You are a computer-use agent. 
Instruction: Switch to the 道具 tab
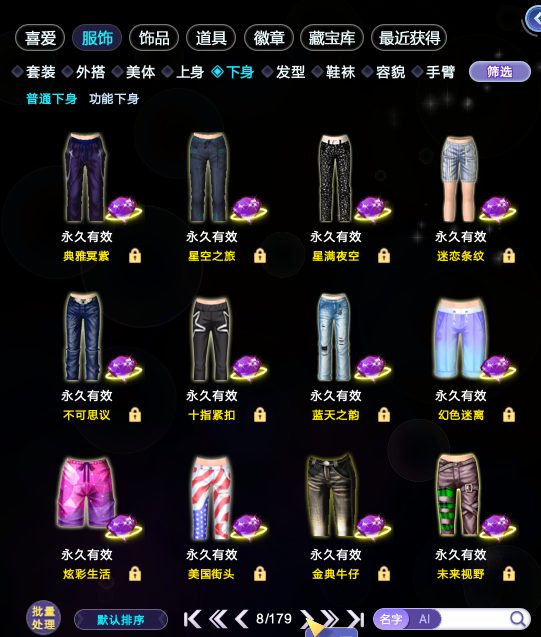211,38
